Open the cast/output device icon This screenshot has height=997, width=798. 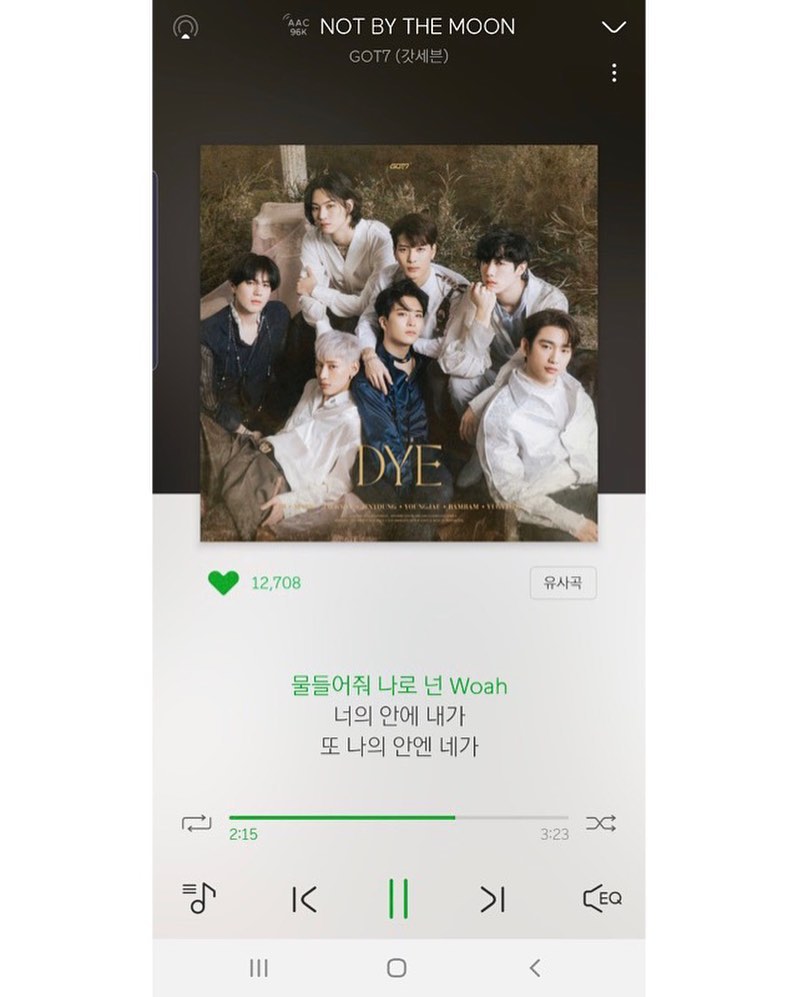tap(185, 28)
